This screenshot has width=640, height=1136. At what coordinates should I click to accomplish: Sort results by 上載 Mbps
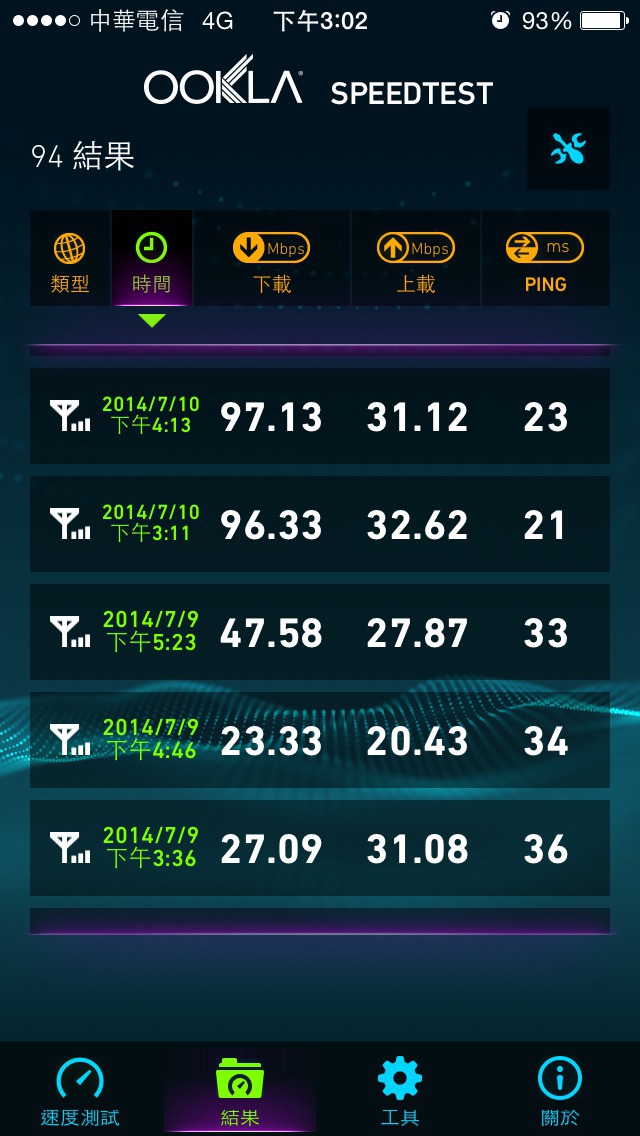(x=416, y=258)
